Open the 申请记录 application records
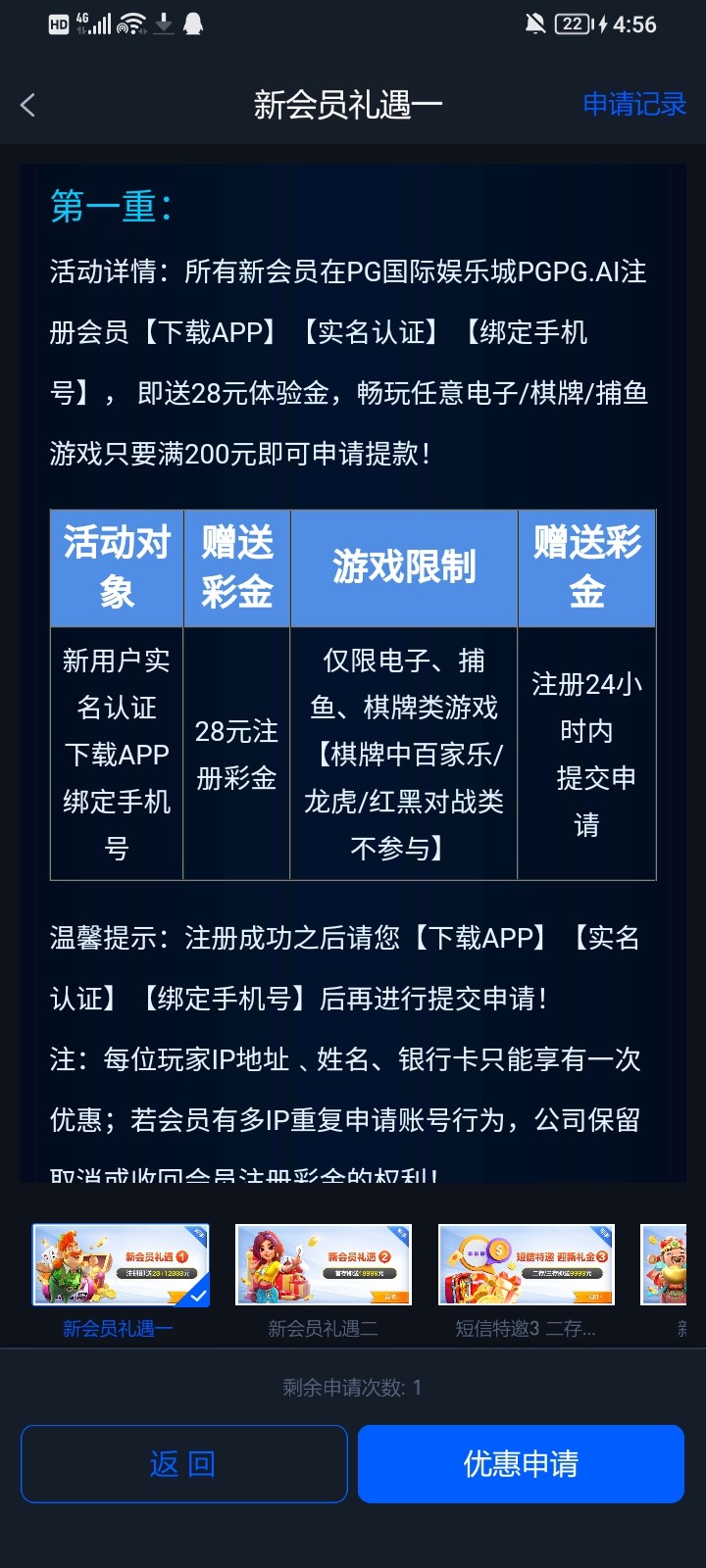 coord(633,104)
